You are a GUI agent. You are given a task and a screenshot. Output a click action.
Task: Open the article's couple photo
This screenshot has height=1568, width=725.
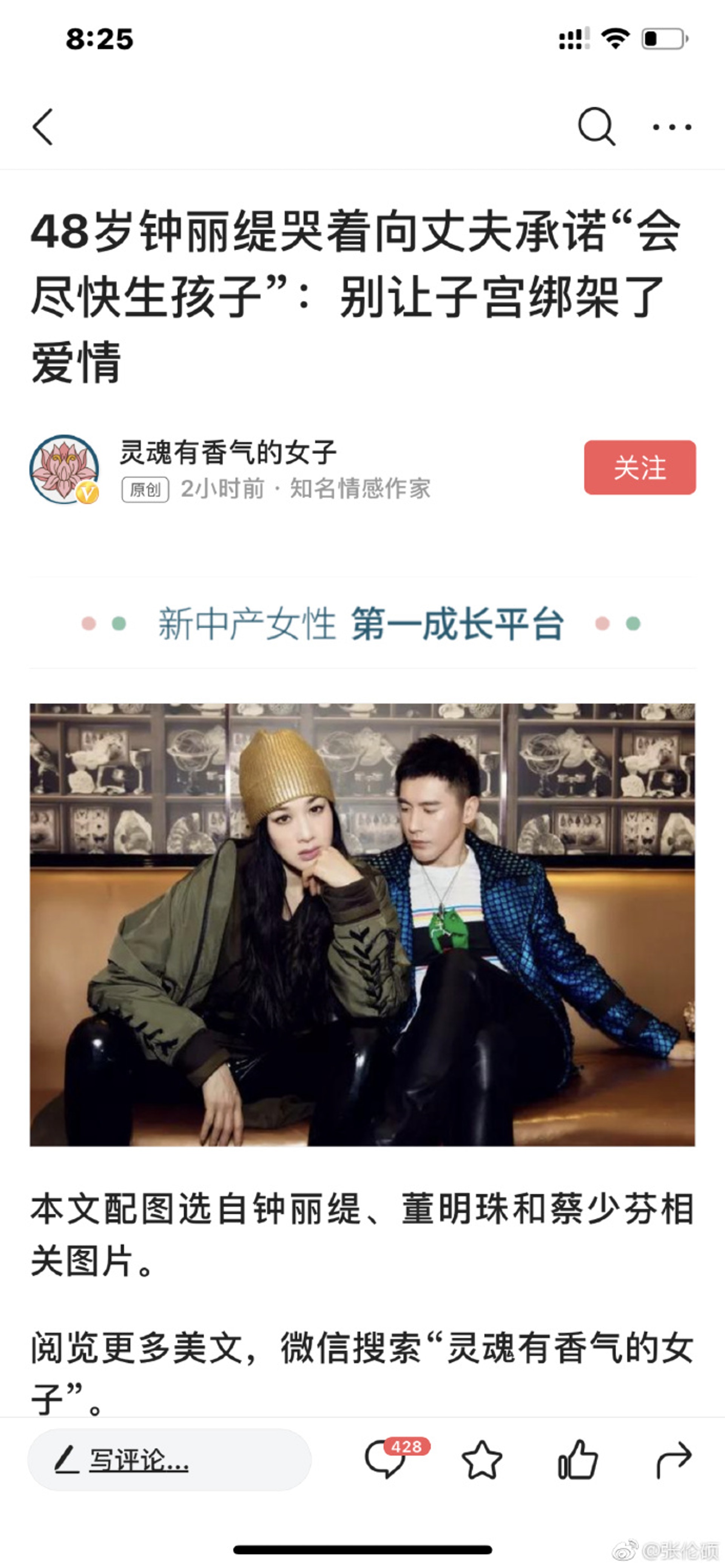(x=362, y=925)
